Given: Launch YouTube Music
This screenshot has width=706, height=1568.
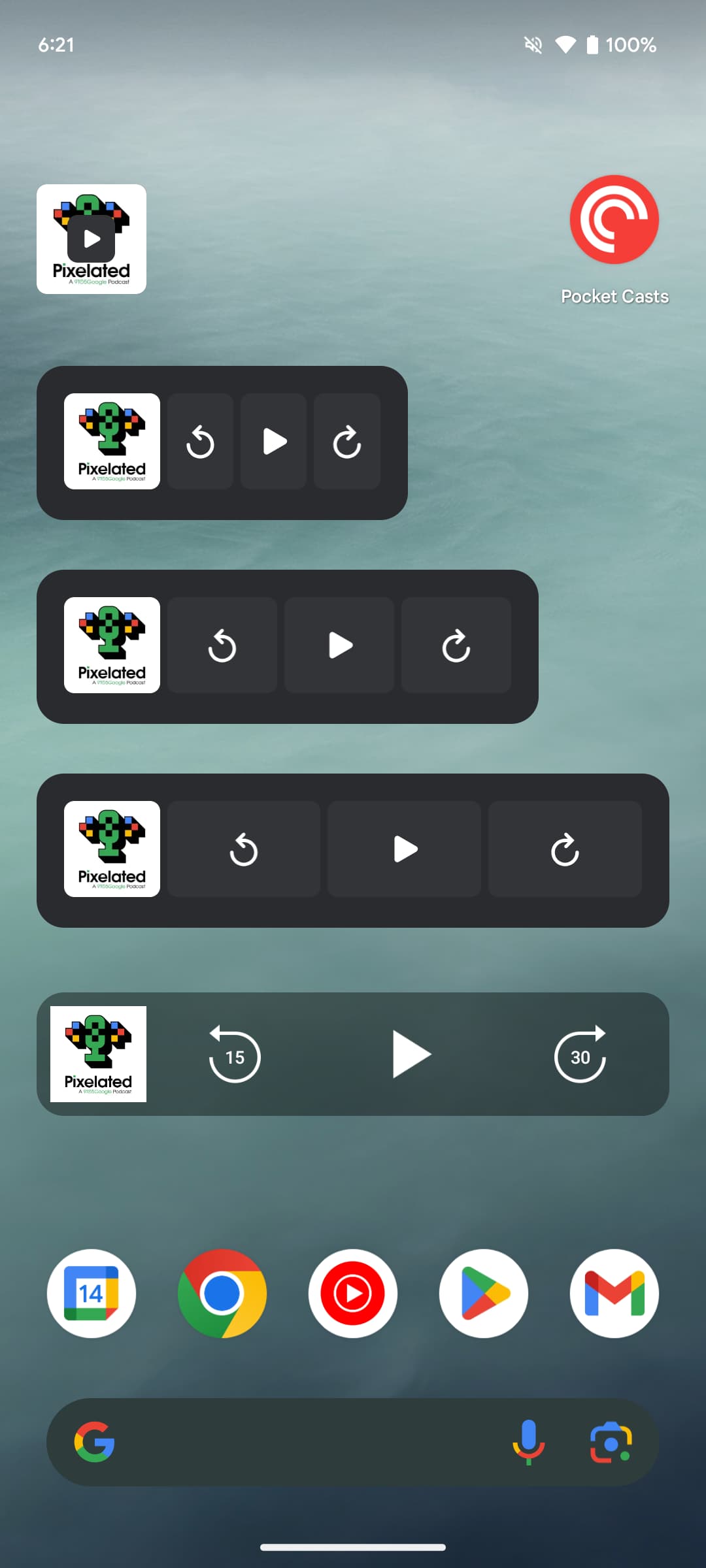Looking at the screenshot, I should (353, 1293).
